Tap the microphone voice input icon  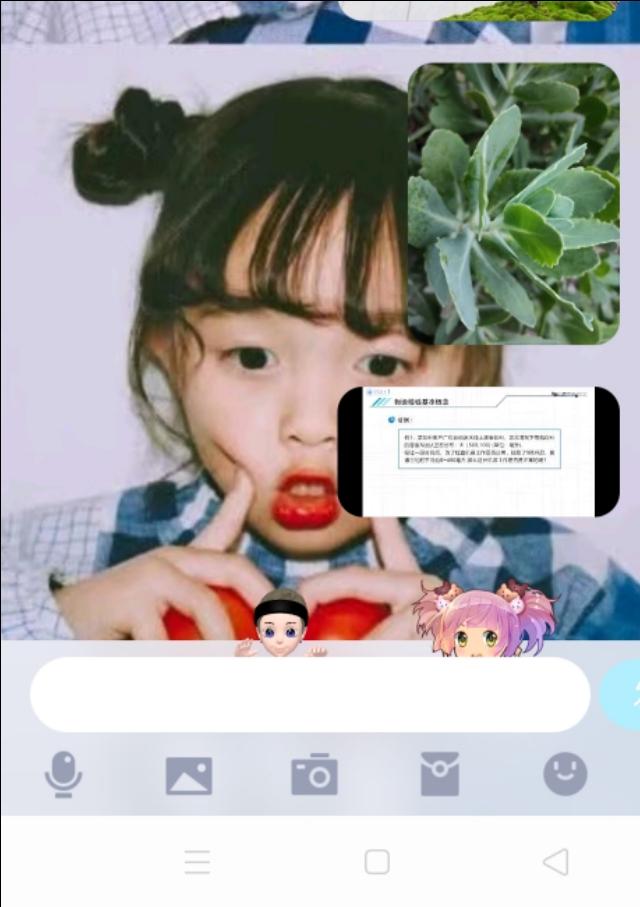64,774
